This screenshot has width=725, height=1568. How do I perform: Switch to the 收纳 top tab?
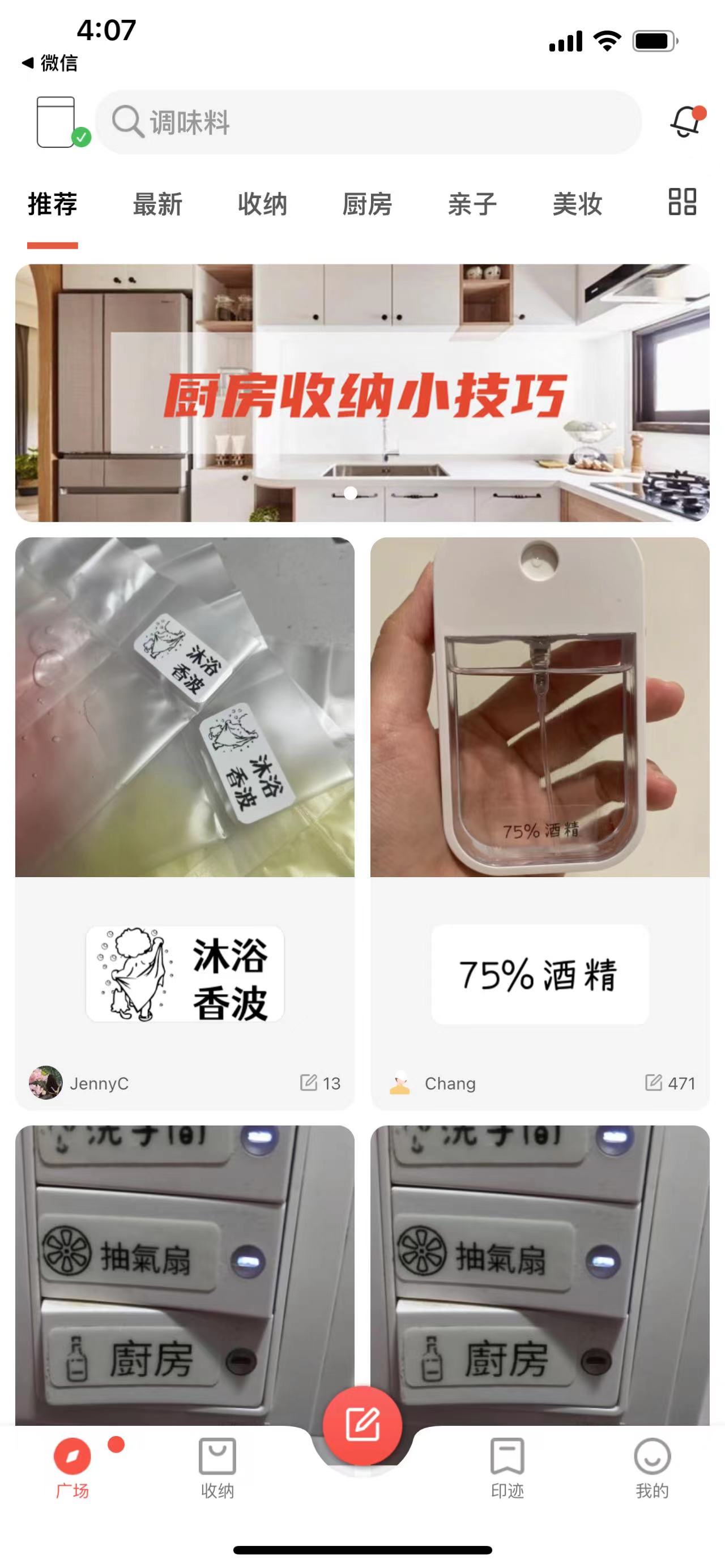(x=262, y=204)
